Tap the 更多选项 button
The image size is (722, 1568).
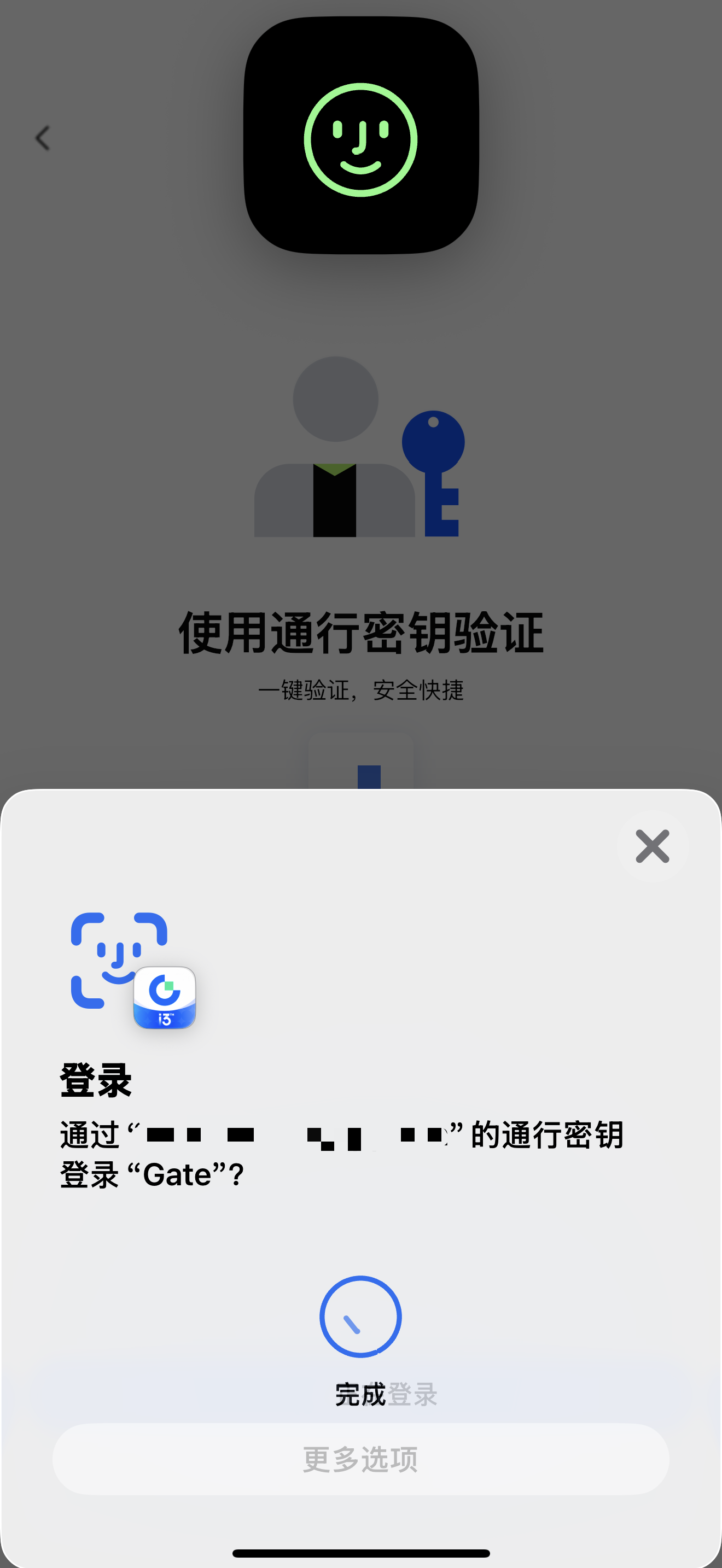(360, 1459)
